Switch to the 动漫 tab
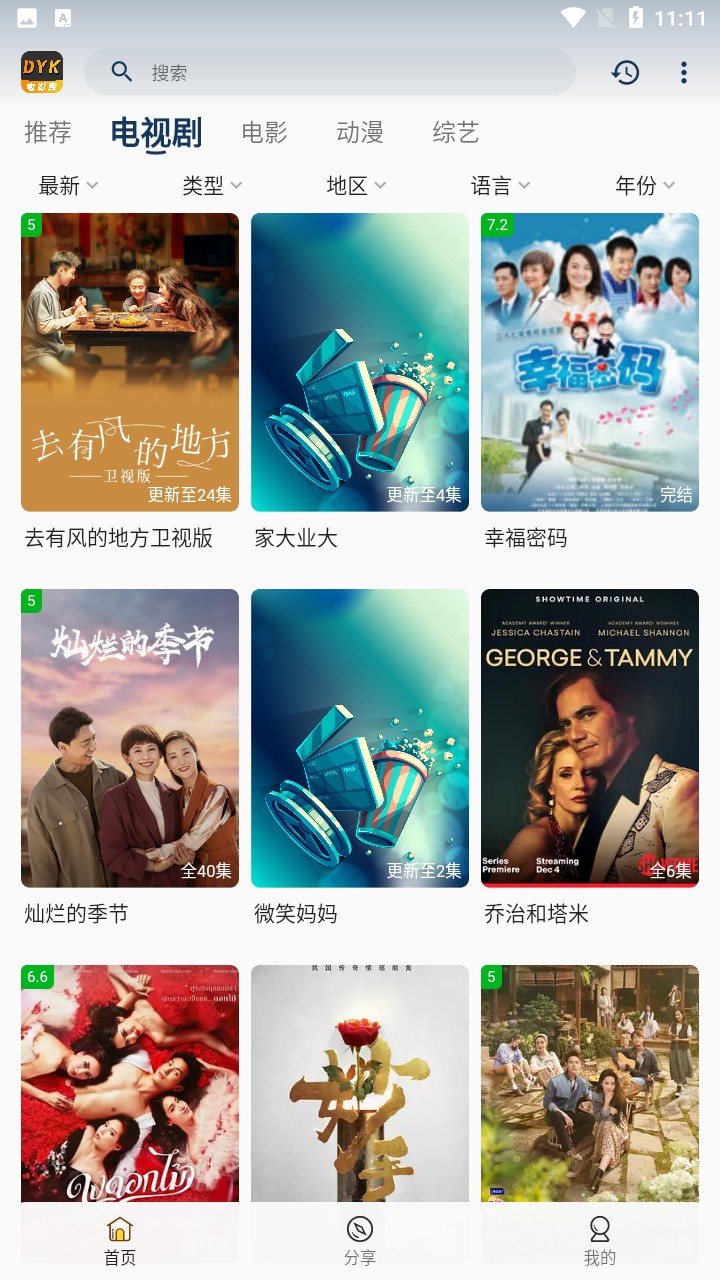720x1280 pixels. (360, 132)
